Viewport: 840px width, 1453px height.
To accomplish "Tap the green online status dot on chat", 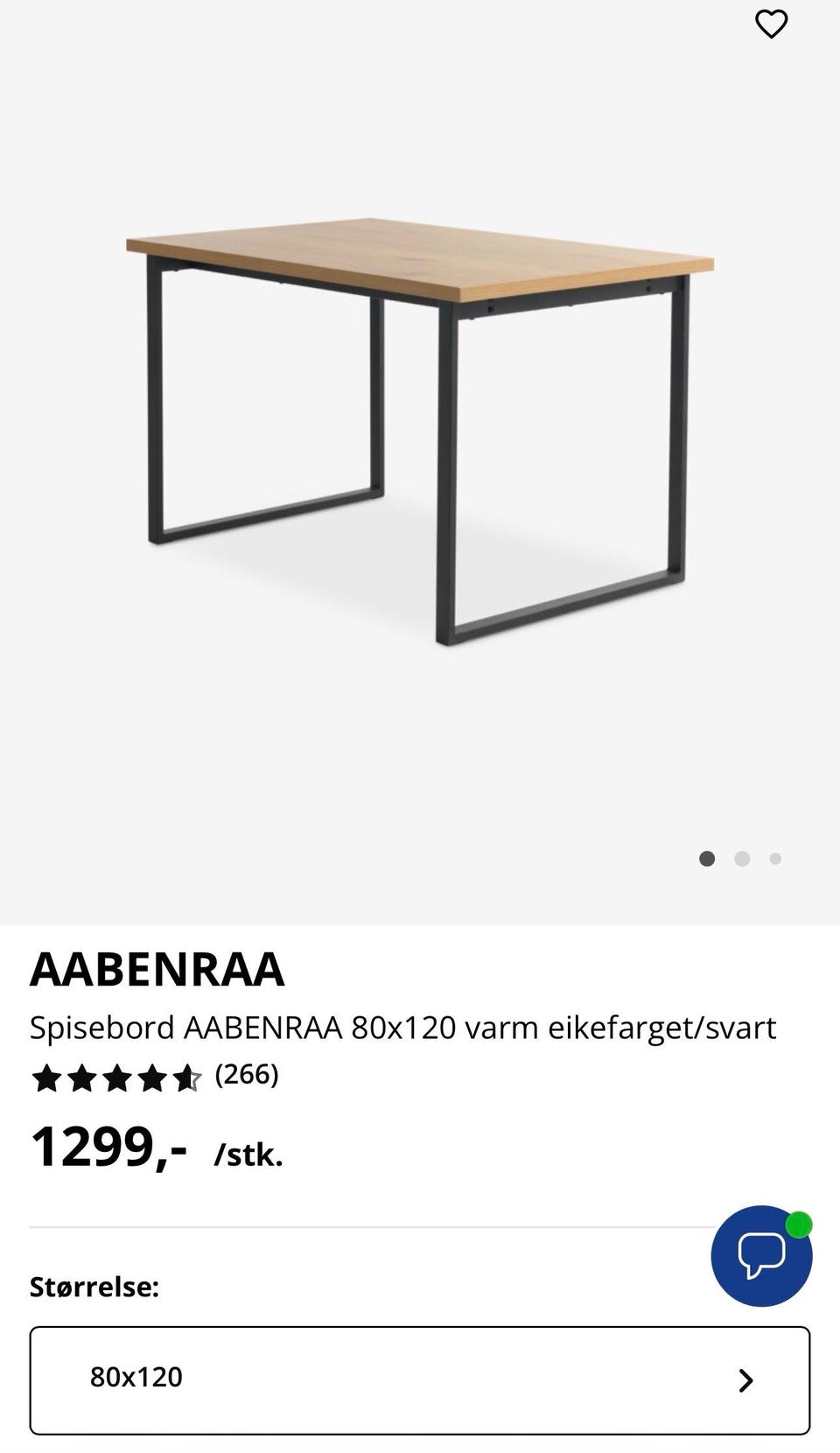I will [800, 1225].
